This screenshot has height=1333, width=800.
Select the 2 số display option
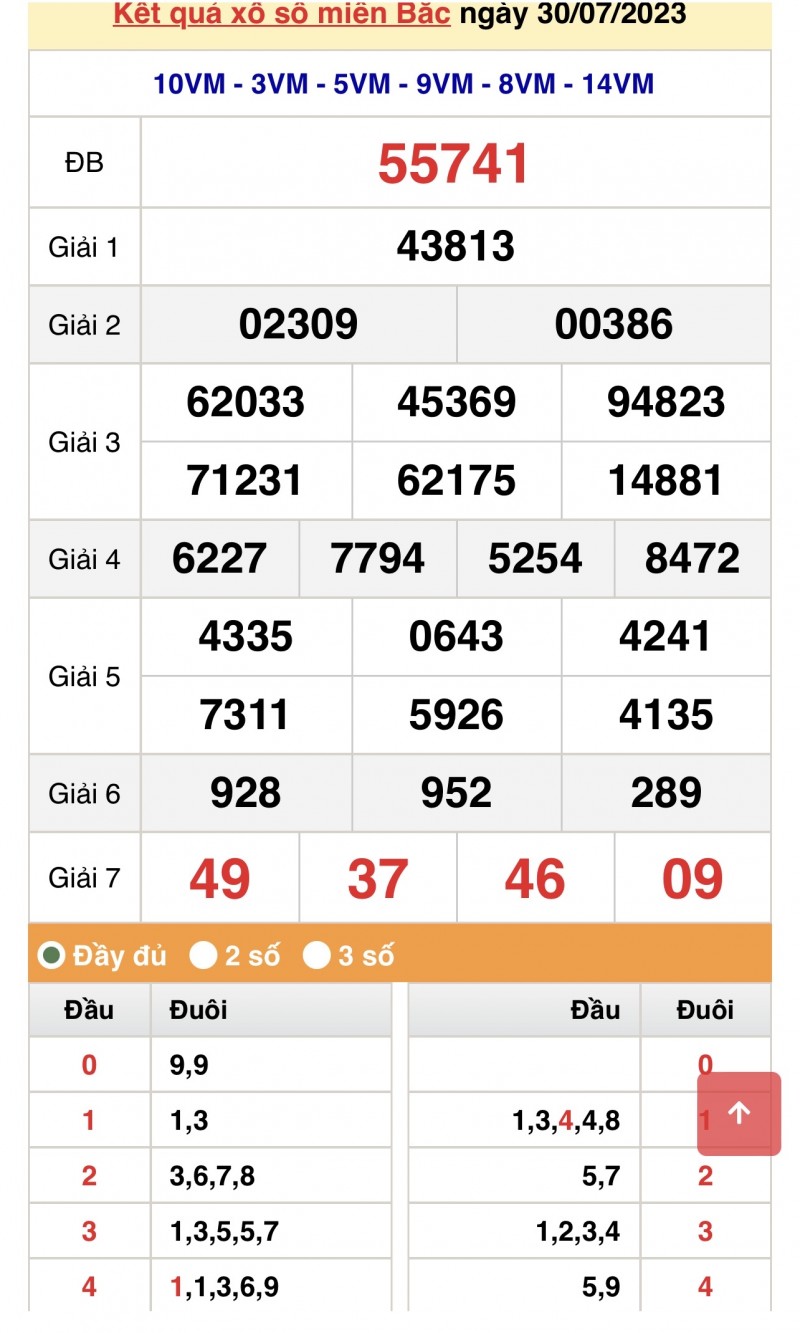204,956
